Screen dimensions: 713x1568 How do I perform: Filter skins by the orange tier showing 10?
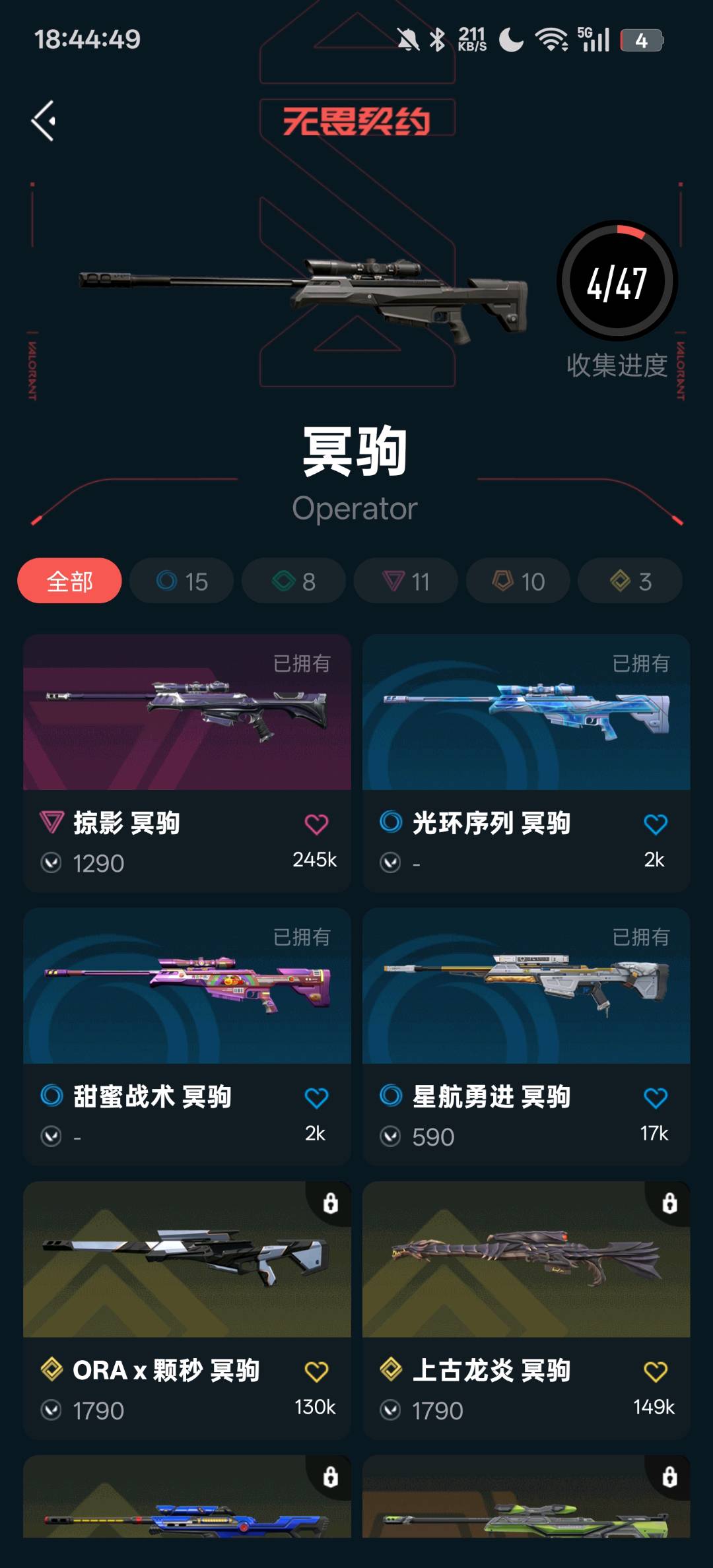518,581
